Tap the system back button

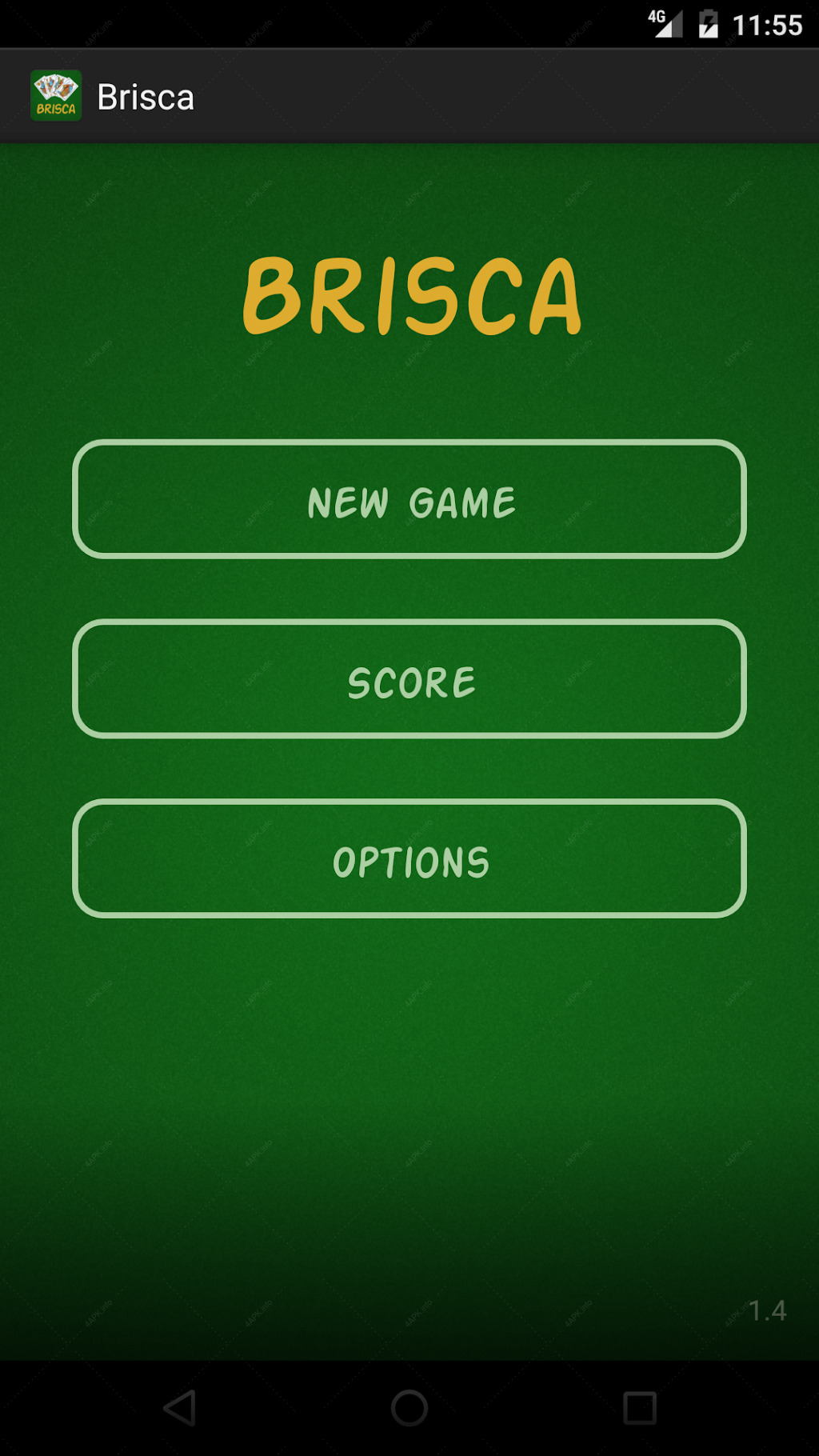pos(180,1408)
